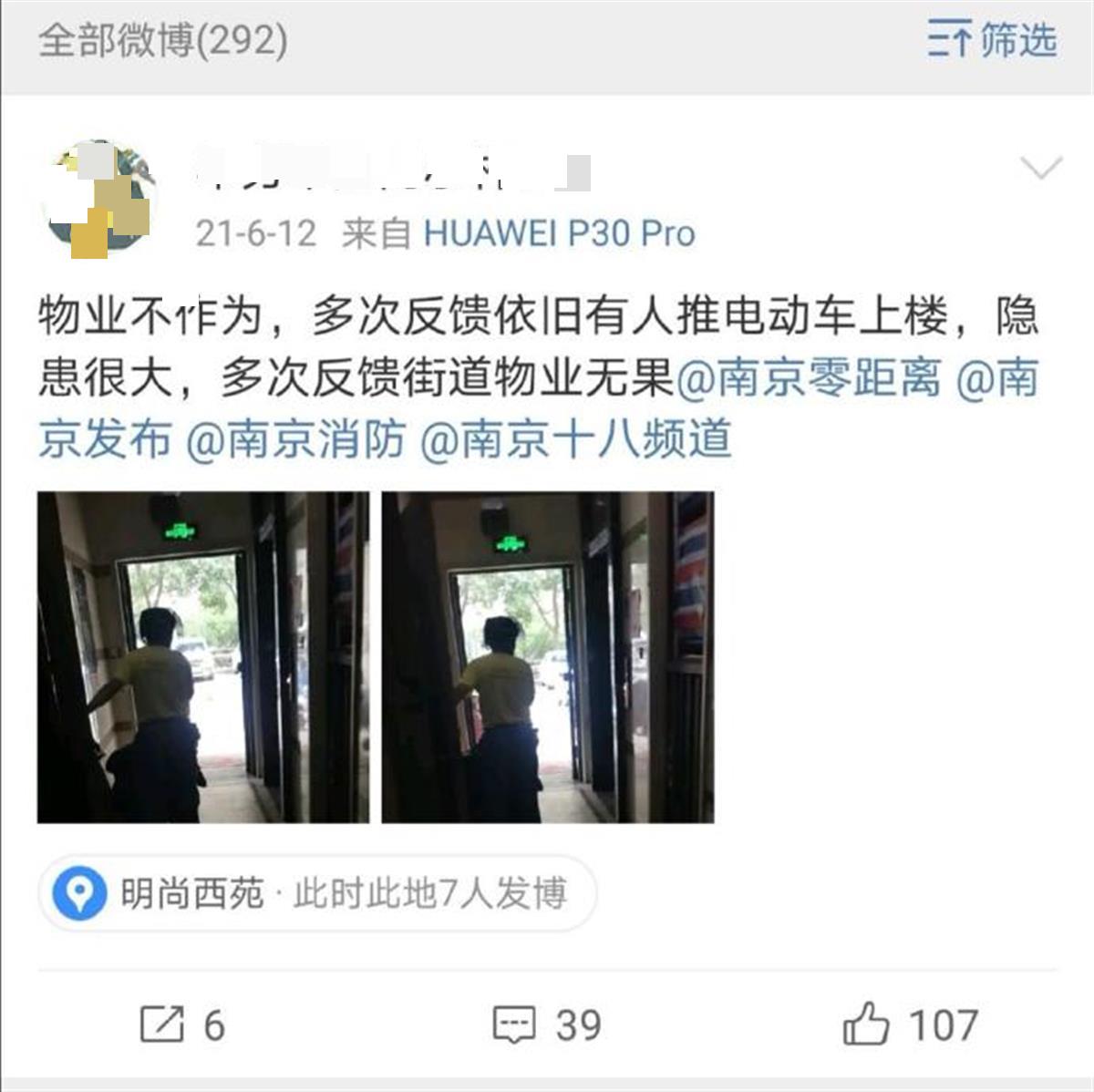Open the poster's profile avatar
1094x1092 pixels.
click(x=98, y=197)
